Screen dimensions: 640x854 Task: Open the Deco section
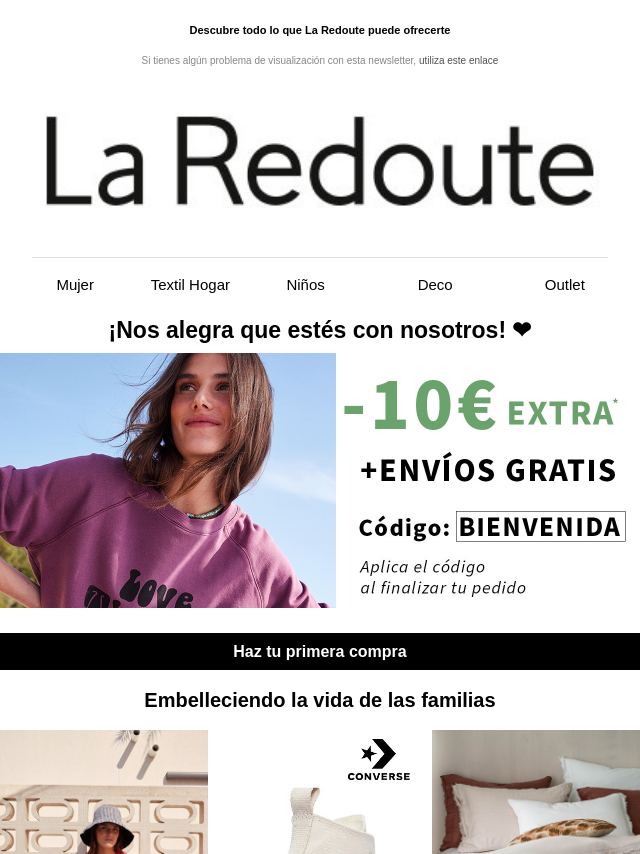pyautogui.click(x=435, y=285)
